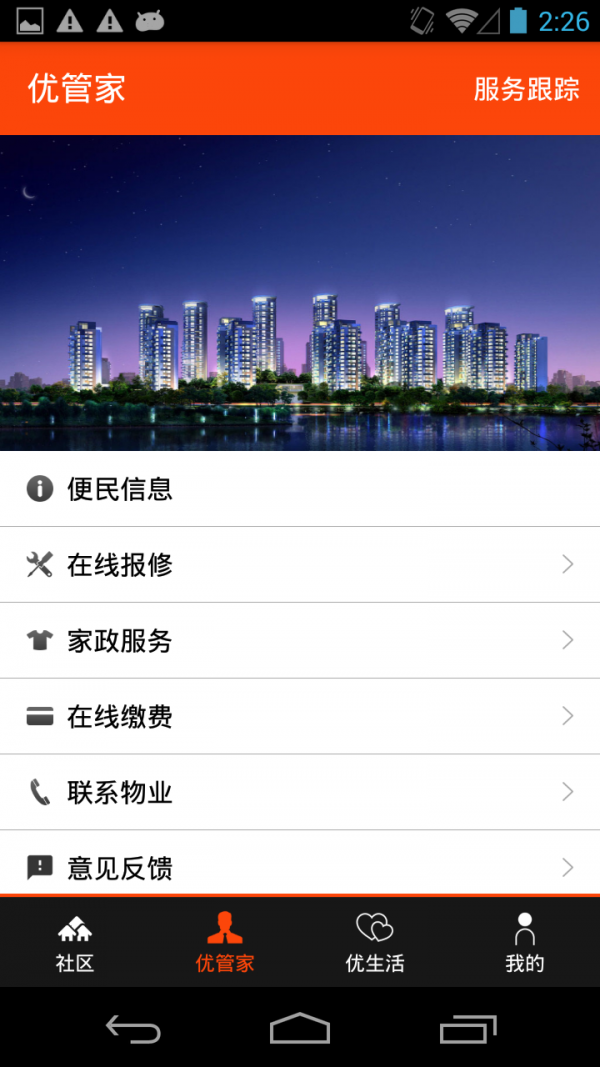Viewport: 600px width, 1067px height.
Task: Switch to the 社区 tab
Action: 75,943
